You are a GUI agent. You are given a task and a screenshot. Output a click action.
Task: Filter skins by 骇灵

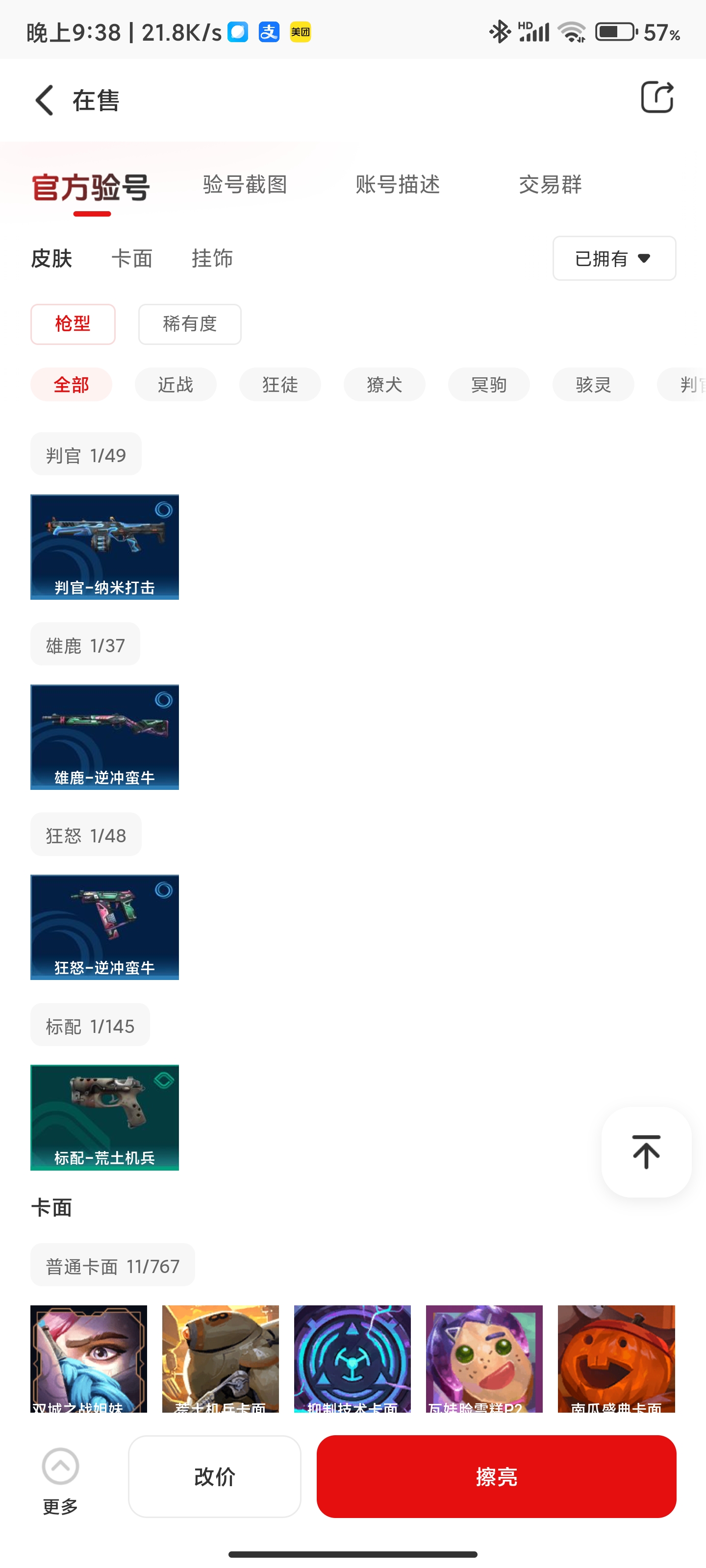(x=593, y=385)
